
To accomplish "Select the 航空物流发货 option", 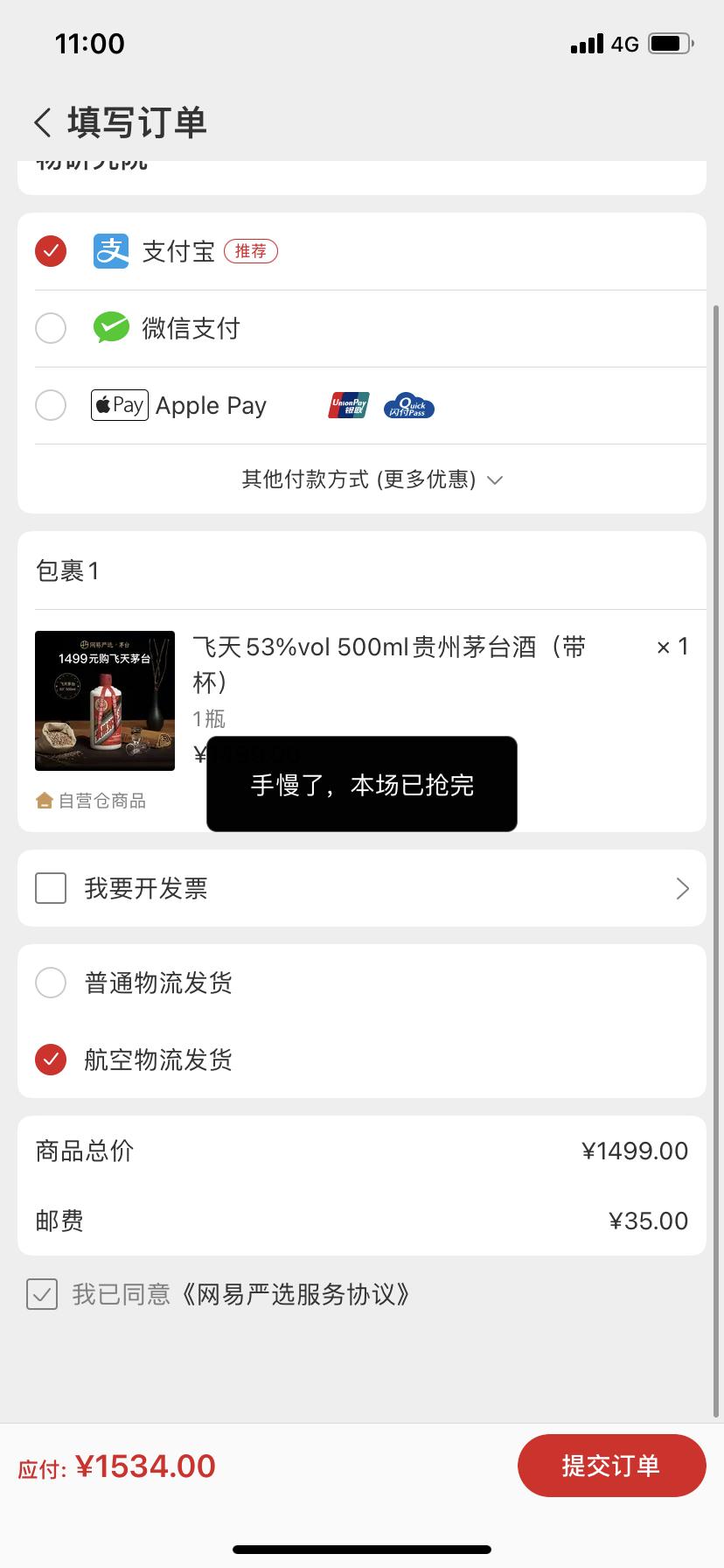I will [x=50, y=1060].
